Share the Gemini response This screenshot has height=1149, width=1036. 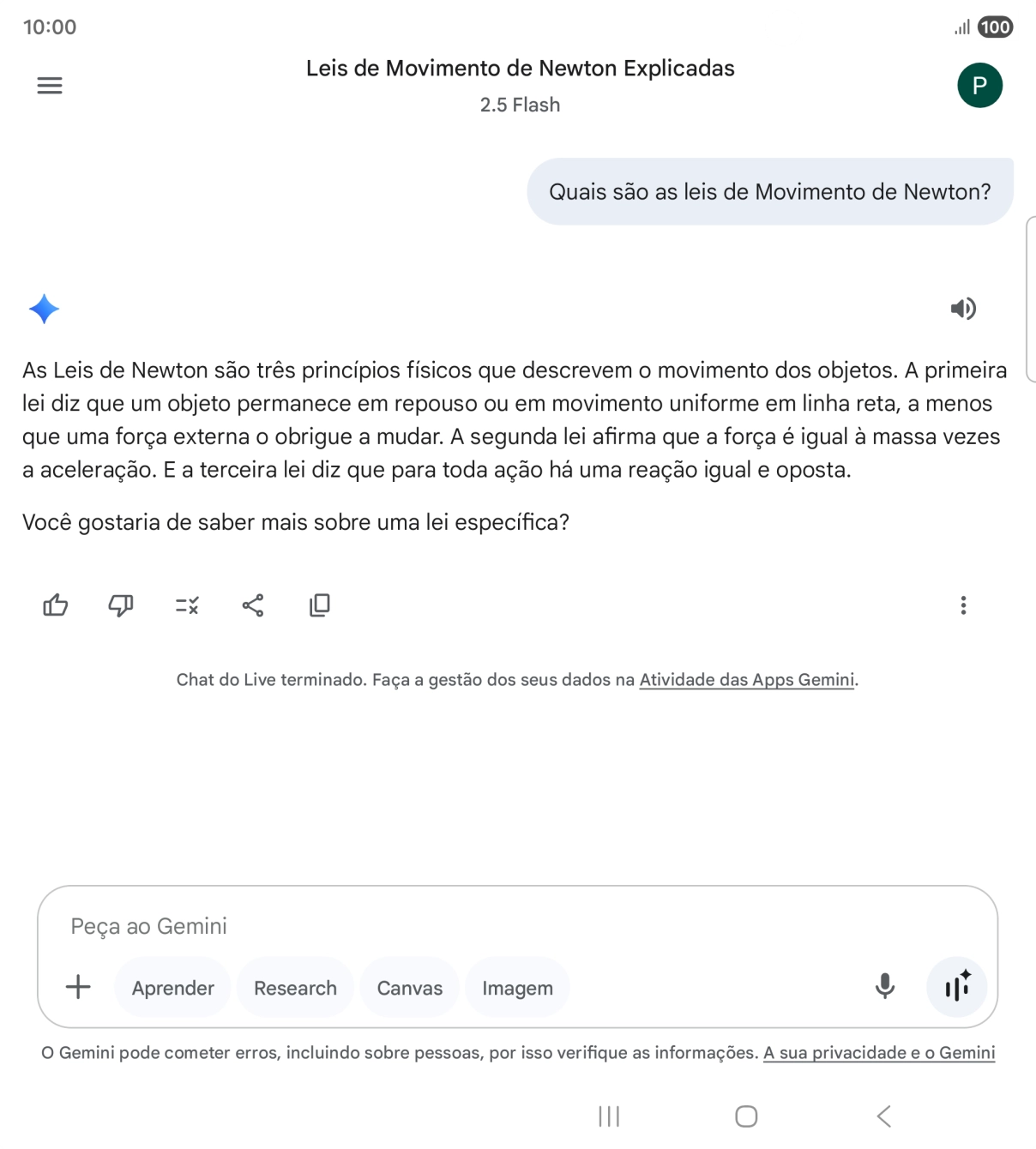tap(252, 605)
